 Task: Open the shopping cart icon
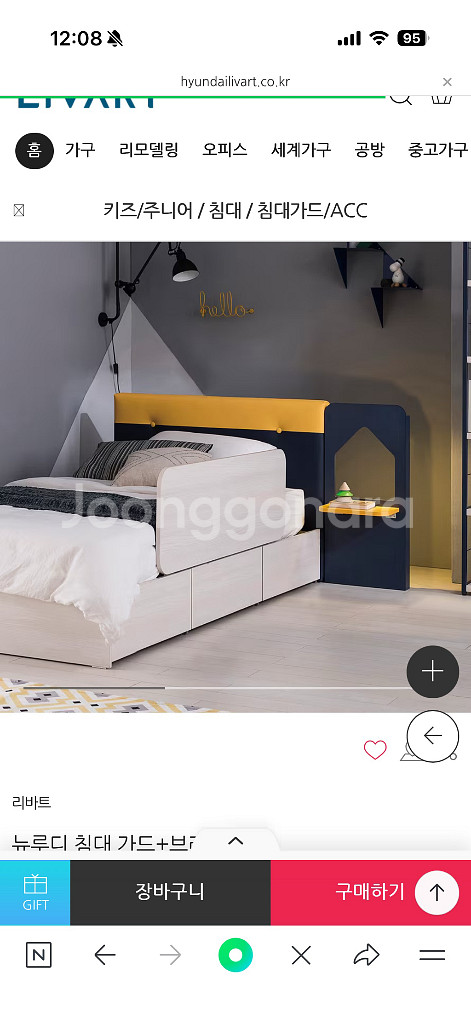pyautogui.click(x=442, y=100)
